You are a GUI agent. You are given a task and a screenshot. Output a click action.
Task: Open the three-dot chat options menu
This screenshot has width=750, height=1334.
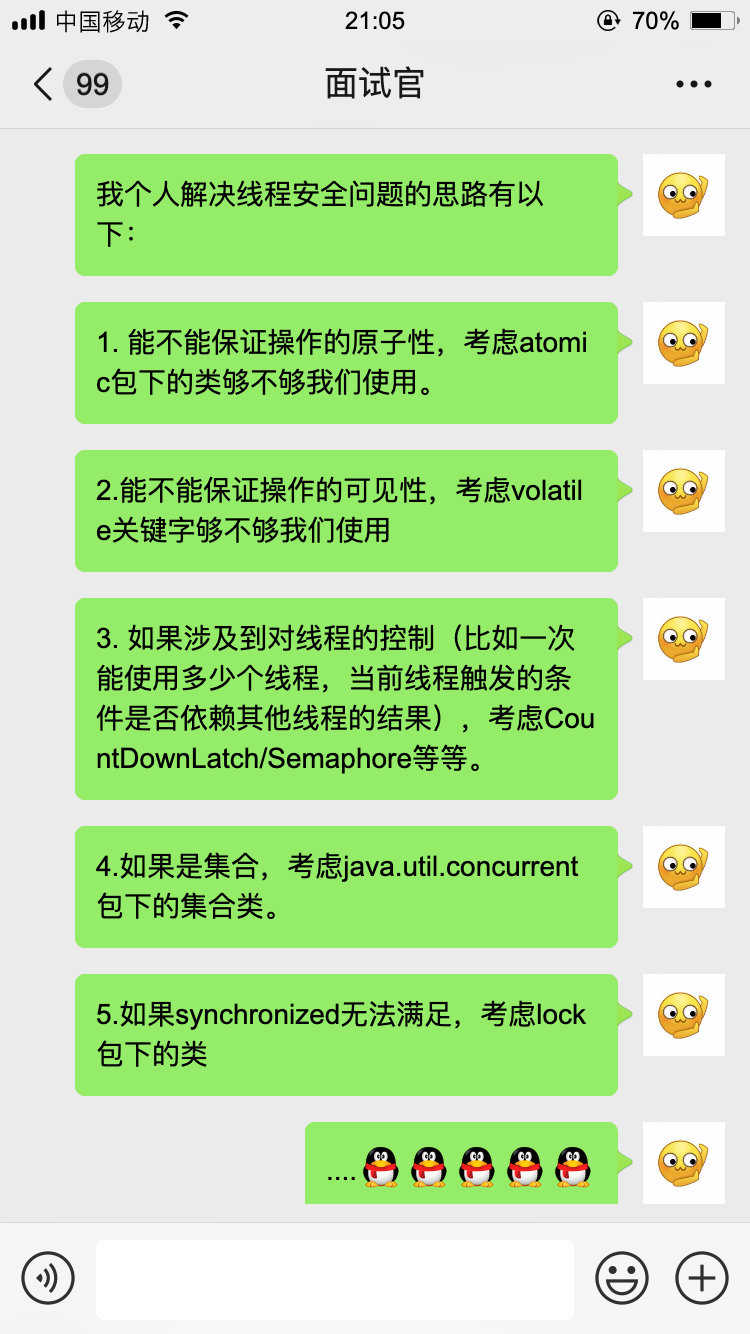coord(693,84)
